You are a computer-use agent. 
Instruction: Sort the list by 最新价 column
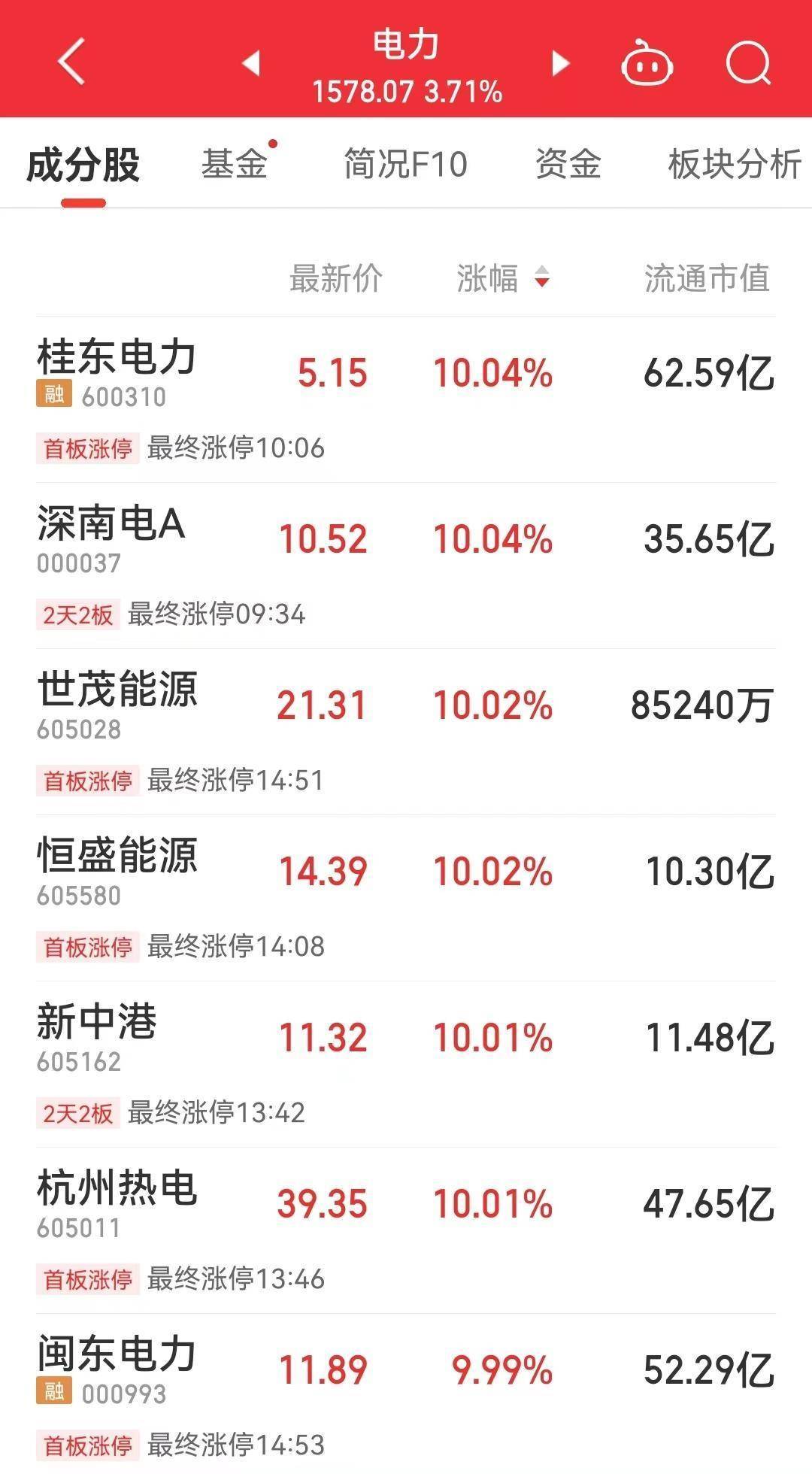[x=336, y=279]
